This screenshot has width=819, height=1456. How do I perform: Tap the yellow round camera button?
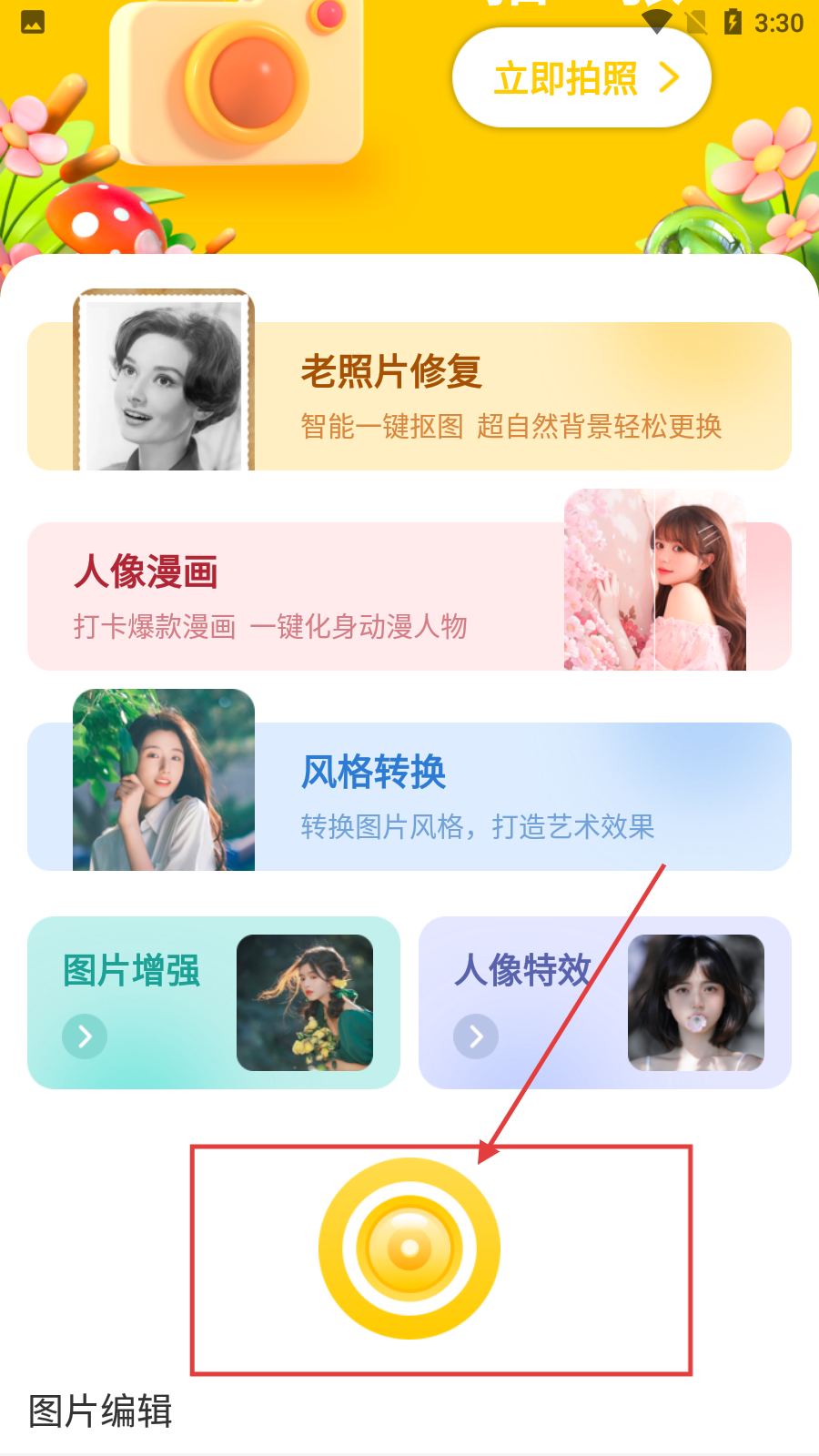409,1248
